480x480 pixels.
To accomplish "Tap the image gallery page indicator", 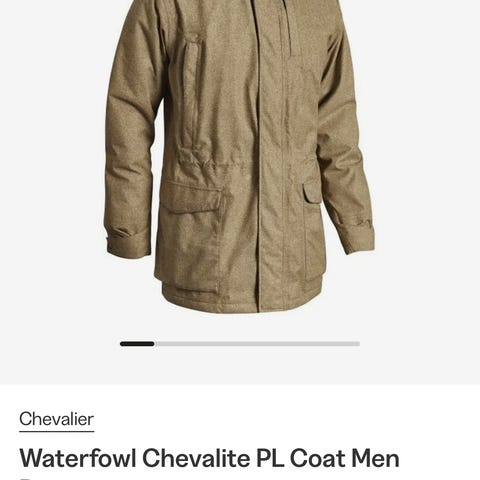I will (240, 344).
